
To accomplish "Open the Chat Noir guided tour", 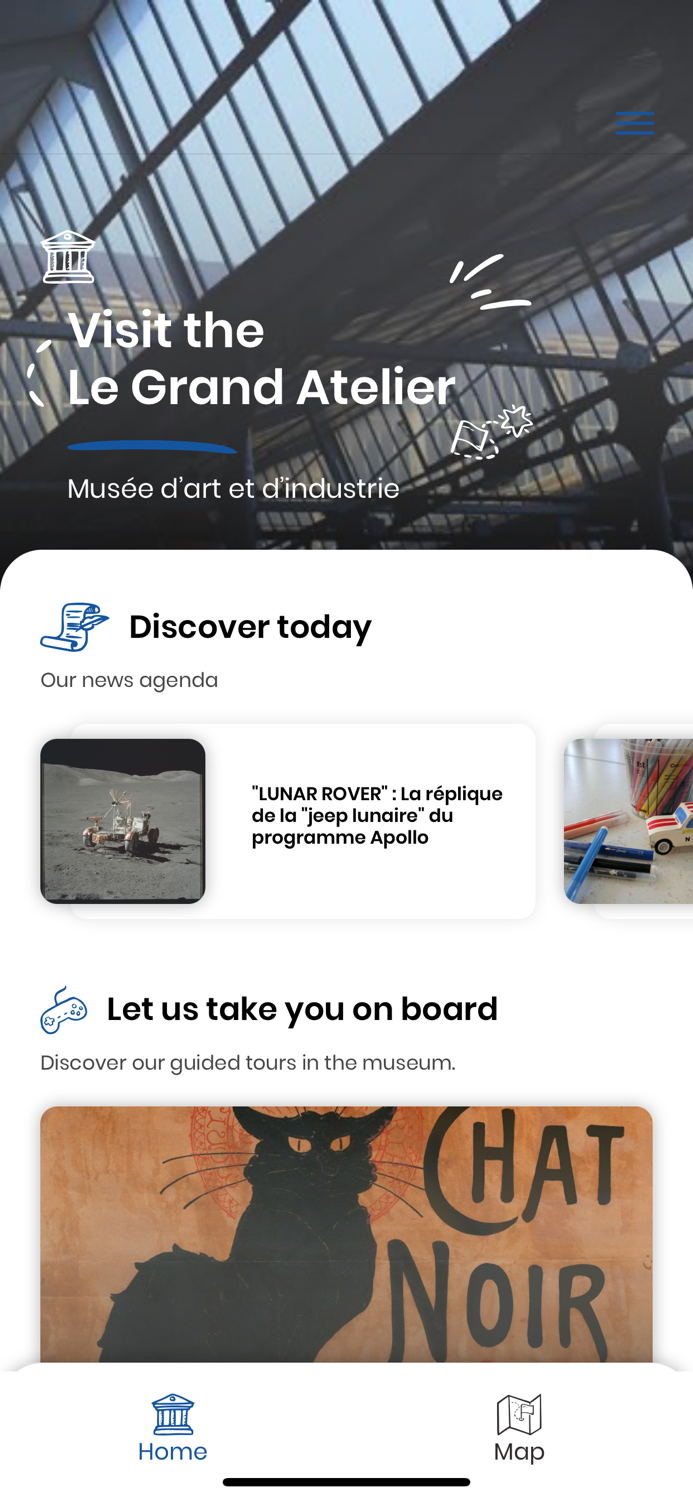I will (x=346, y=1234).
